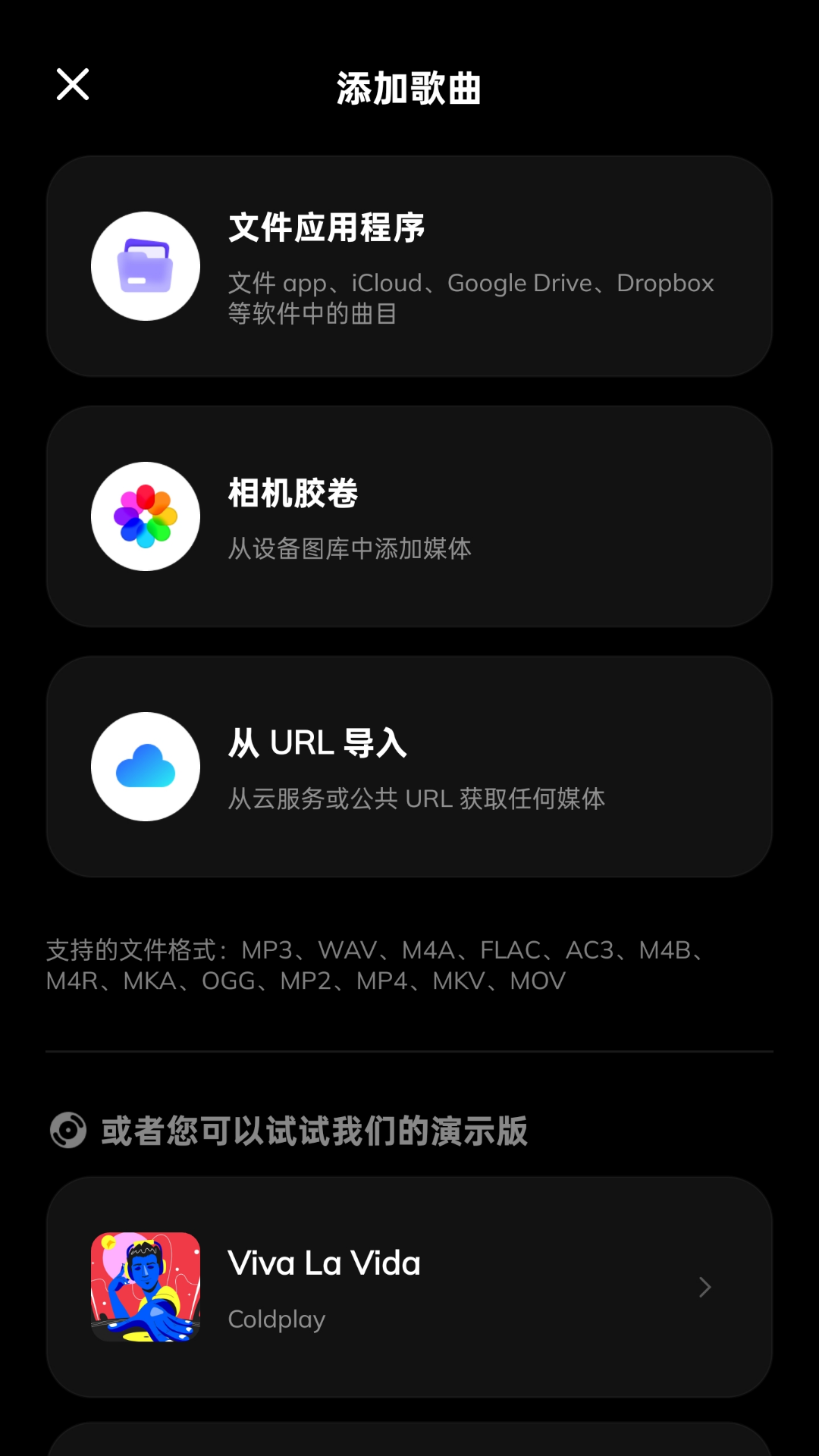Click the blue cloud icon for URL import

145,766
